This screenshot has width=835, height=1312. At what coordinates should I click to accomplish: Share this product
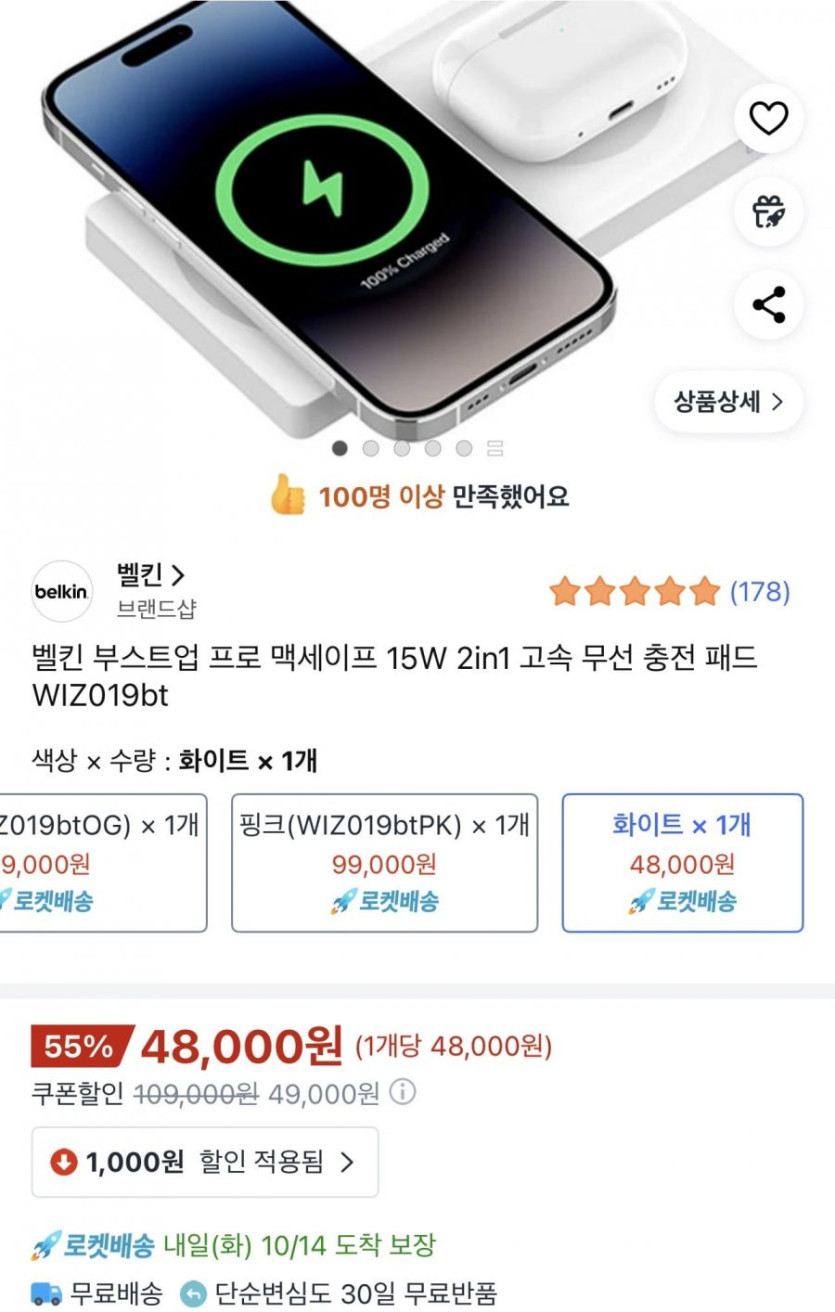[x=768, y=305]
